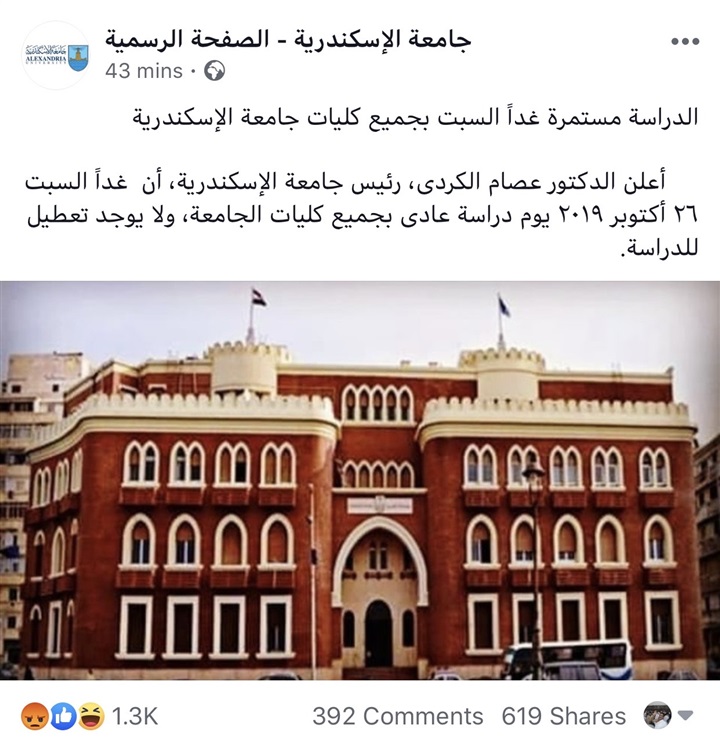Viewport: 720px width, 737px height.
Task: Open the university building photo
Action: [x=360, y=480]
